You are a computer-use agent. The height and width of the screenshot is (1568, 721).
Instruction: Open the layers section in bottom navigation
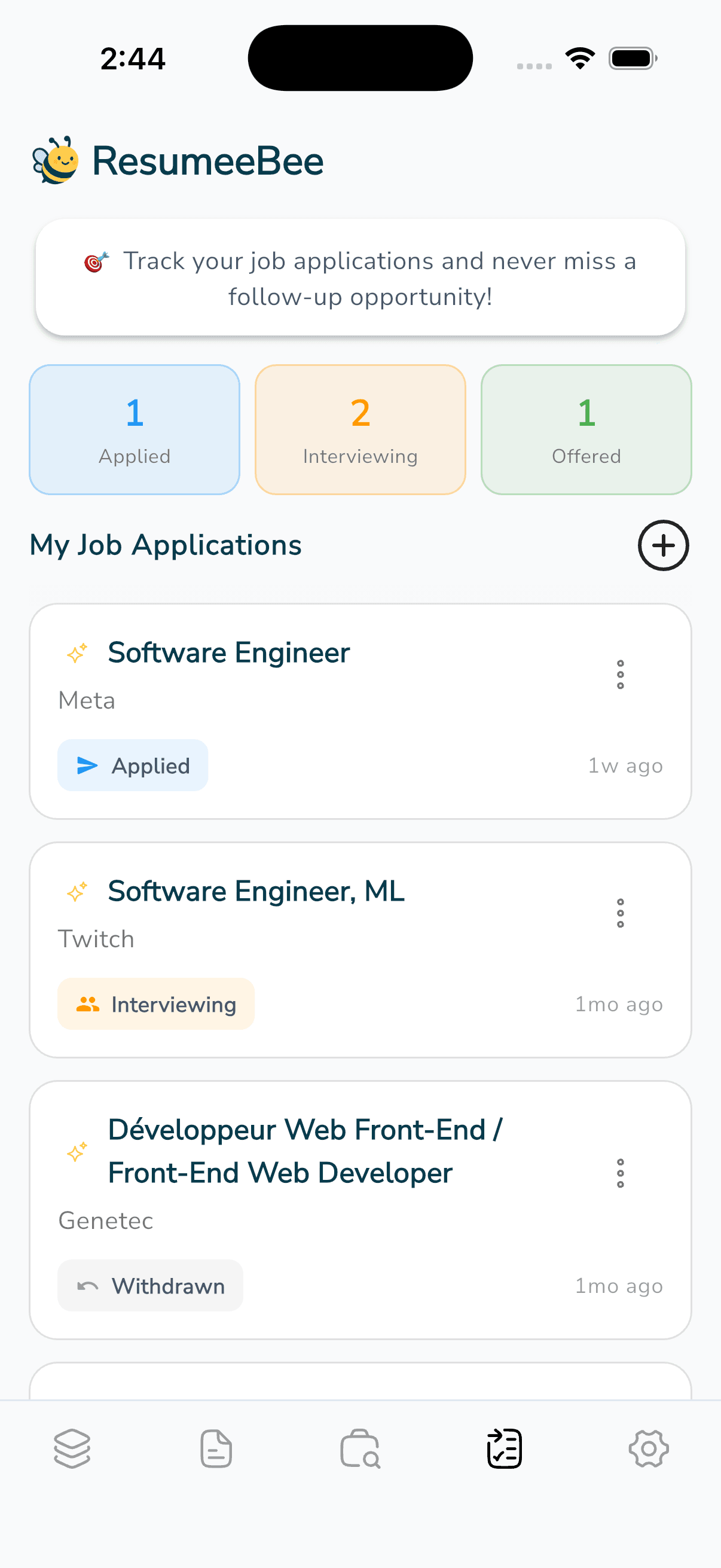click(x=72, y=1448)
